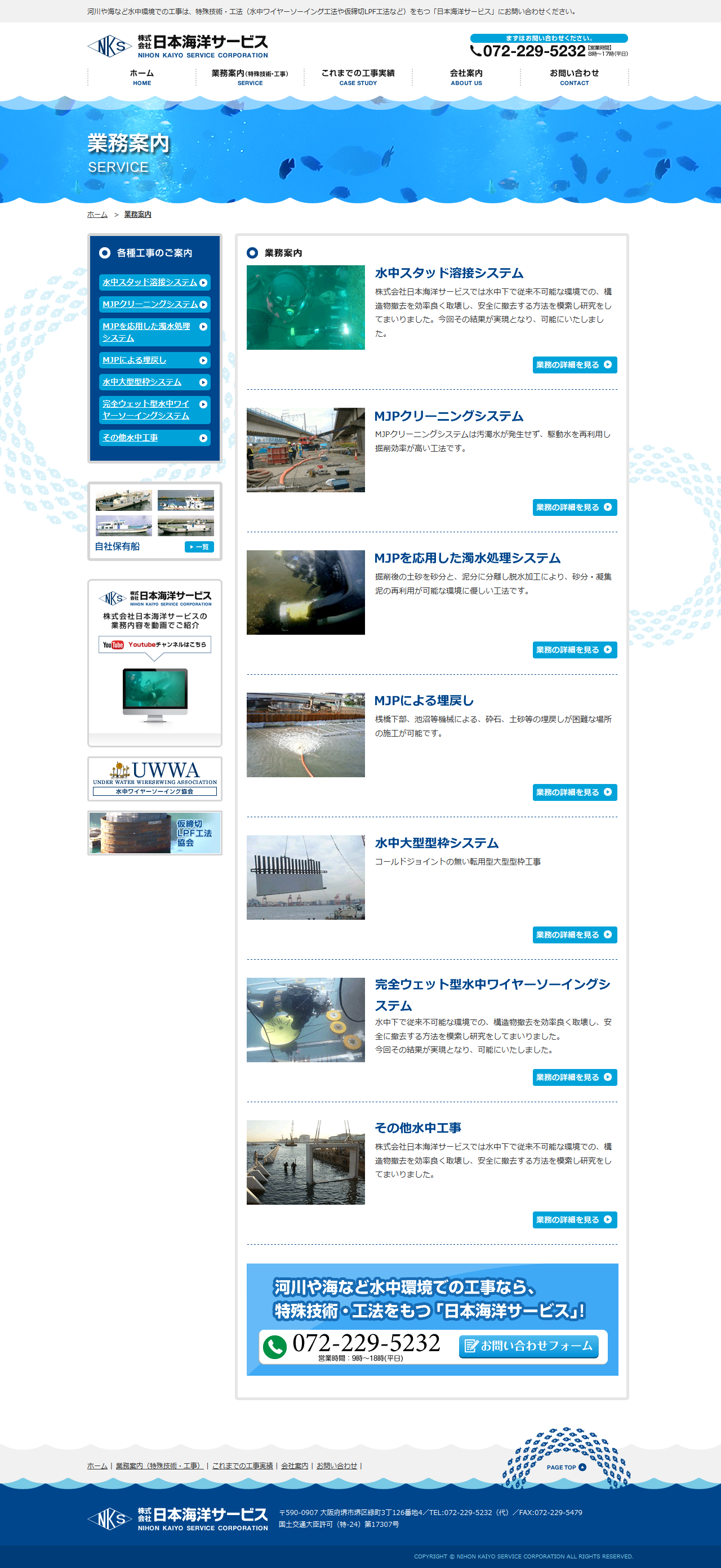This screenshot has width=721, height=1568.
Task: Open その他水中工事 from the sidebar list
Action: (155, 438)
